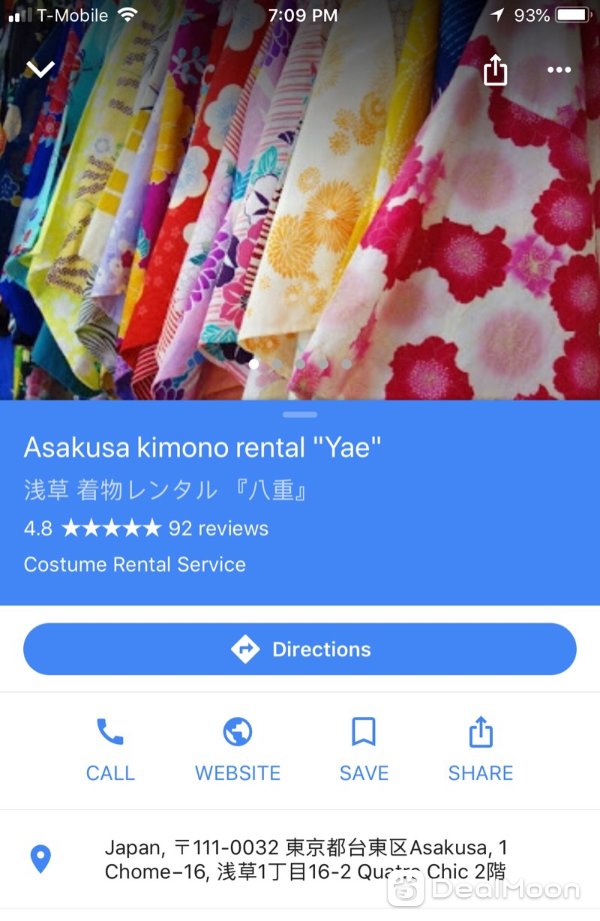The image size is (600, 921).
Task: View the 92 reviews rating
Action: 146,528
